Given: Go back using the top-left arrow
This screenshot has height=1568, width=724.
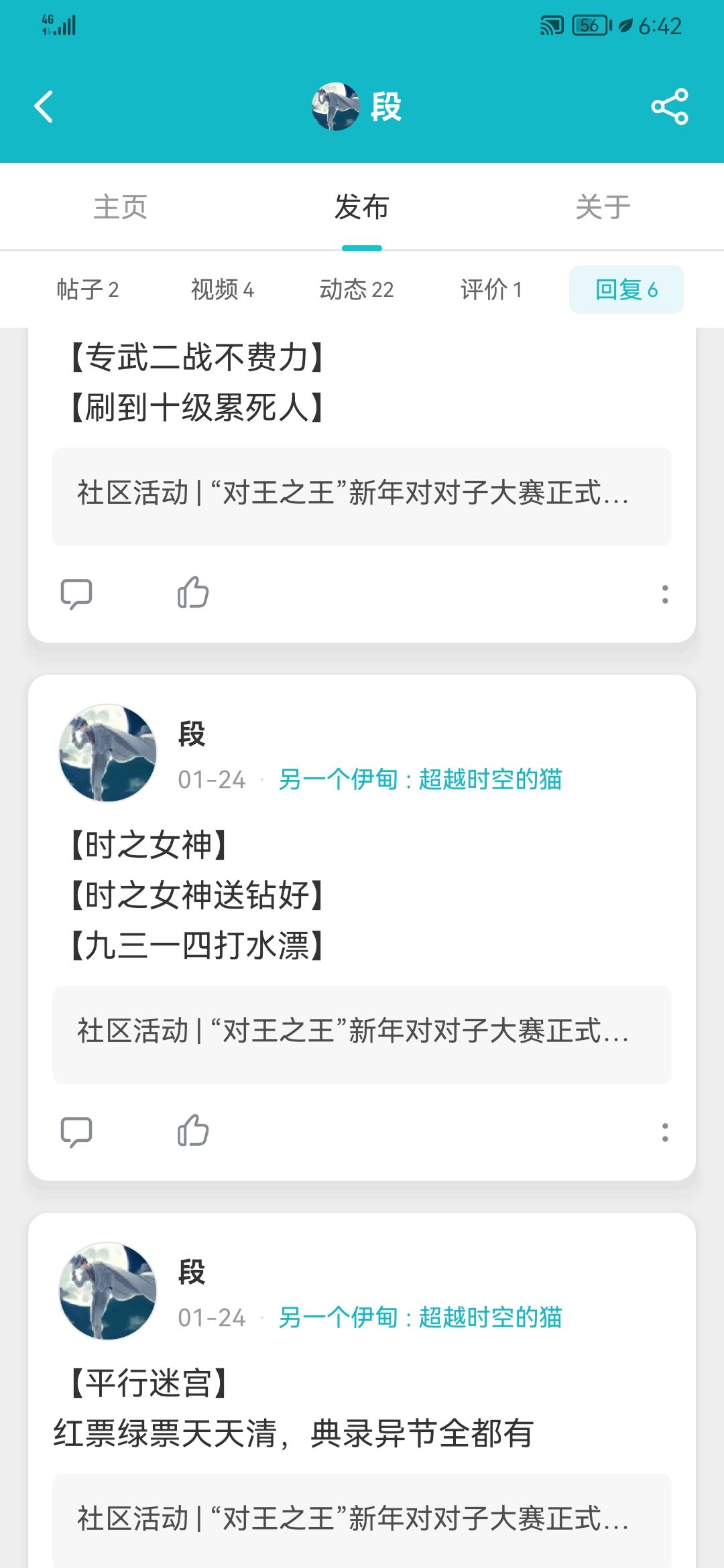Looking at the screenshot, I should point(44,107).
